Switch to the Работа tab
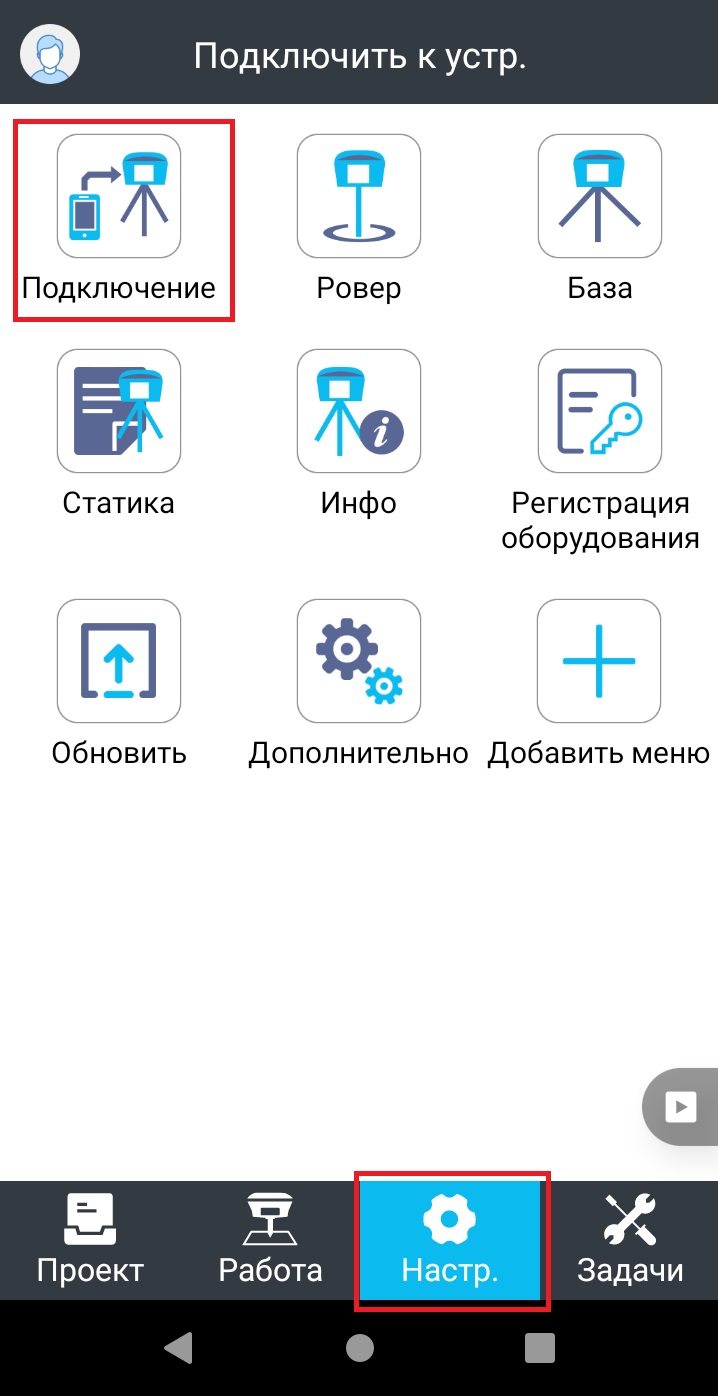 coord(270,1242)
